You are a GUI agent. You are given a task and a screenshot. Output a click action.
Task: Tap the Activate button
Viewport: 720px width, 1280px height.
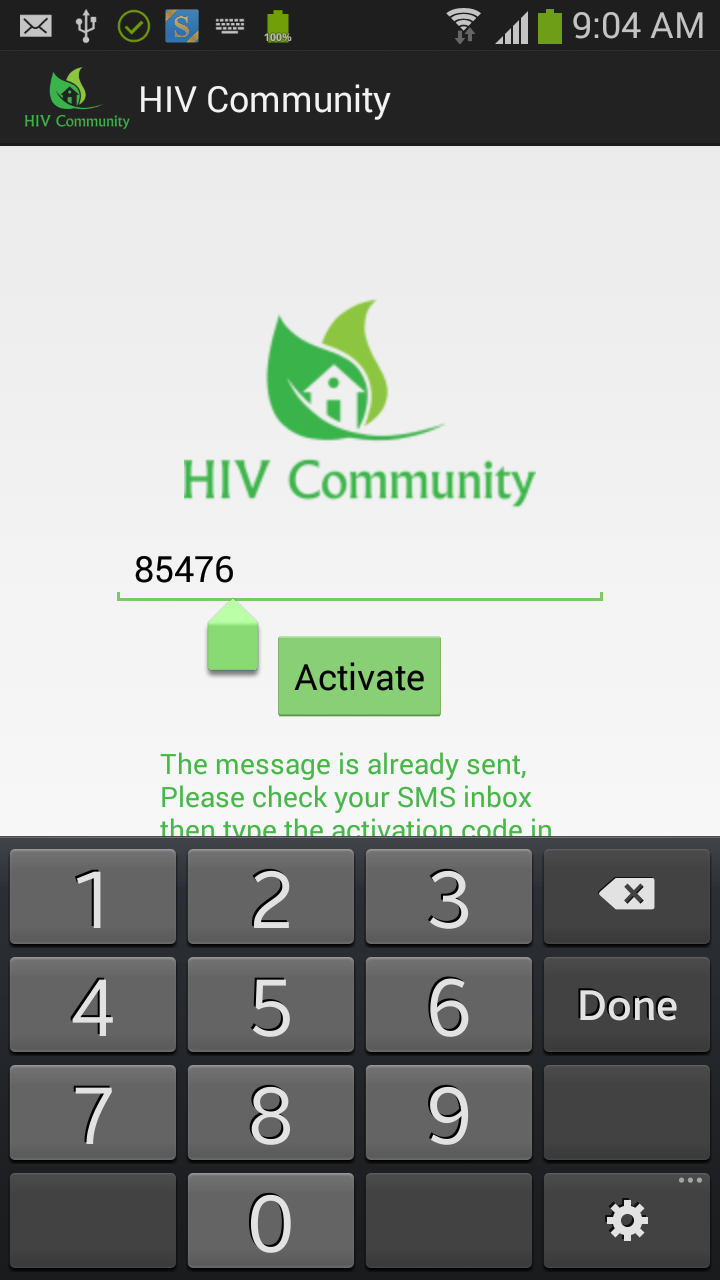359,676
